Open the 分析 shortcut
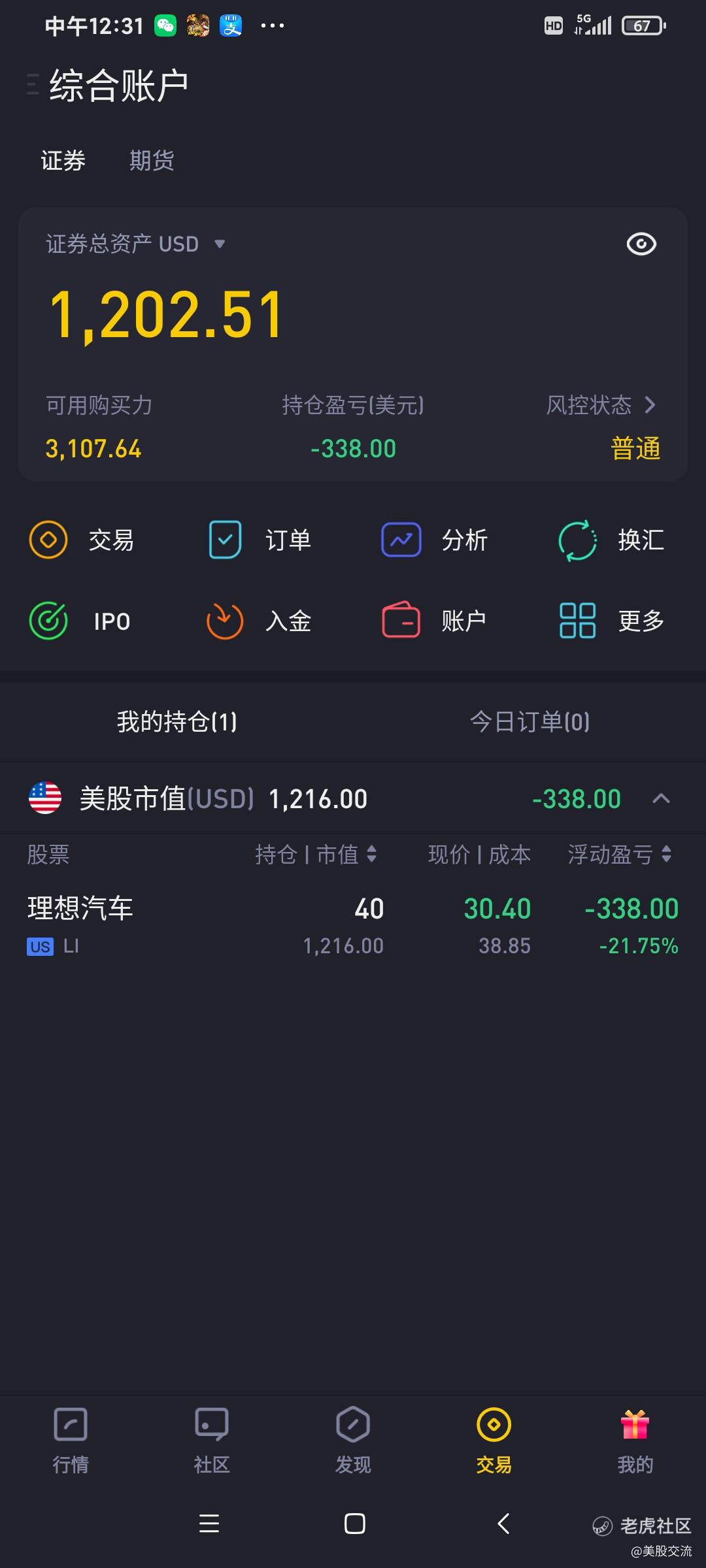Image resolution: width=706 pixels, height=1568 pixels. point(435,540)
